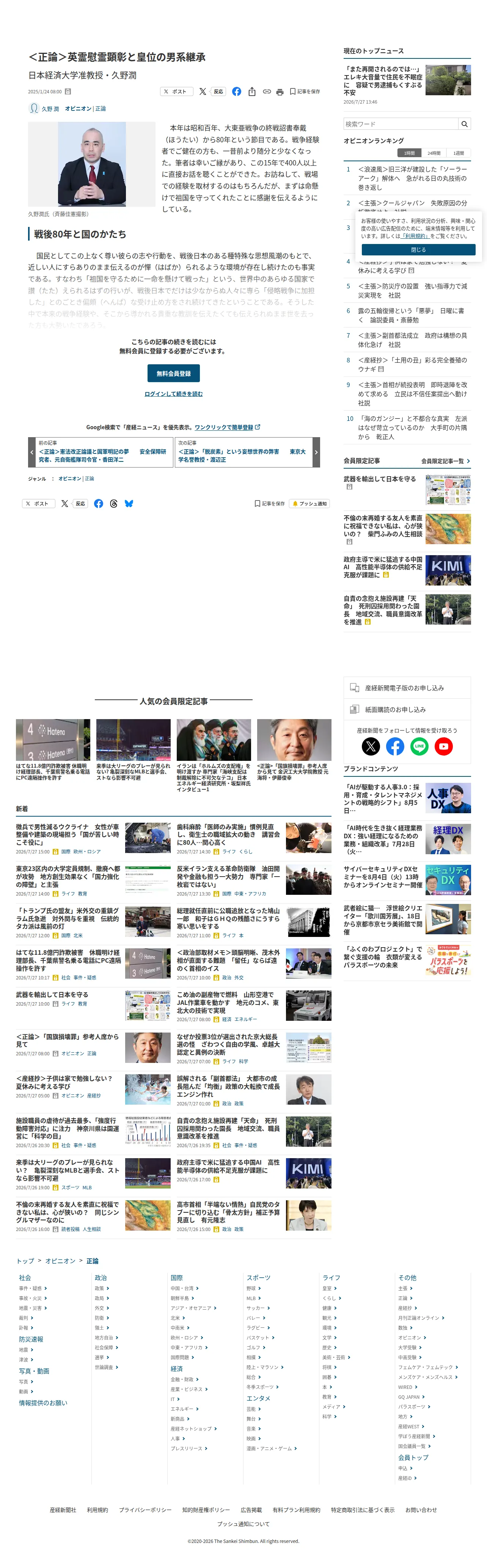Focus the 検索ワード search field

pos(401,124)
